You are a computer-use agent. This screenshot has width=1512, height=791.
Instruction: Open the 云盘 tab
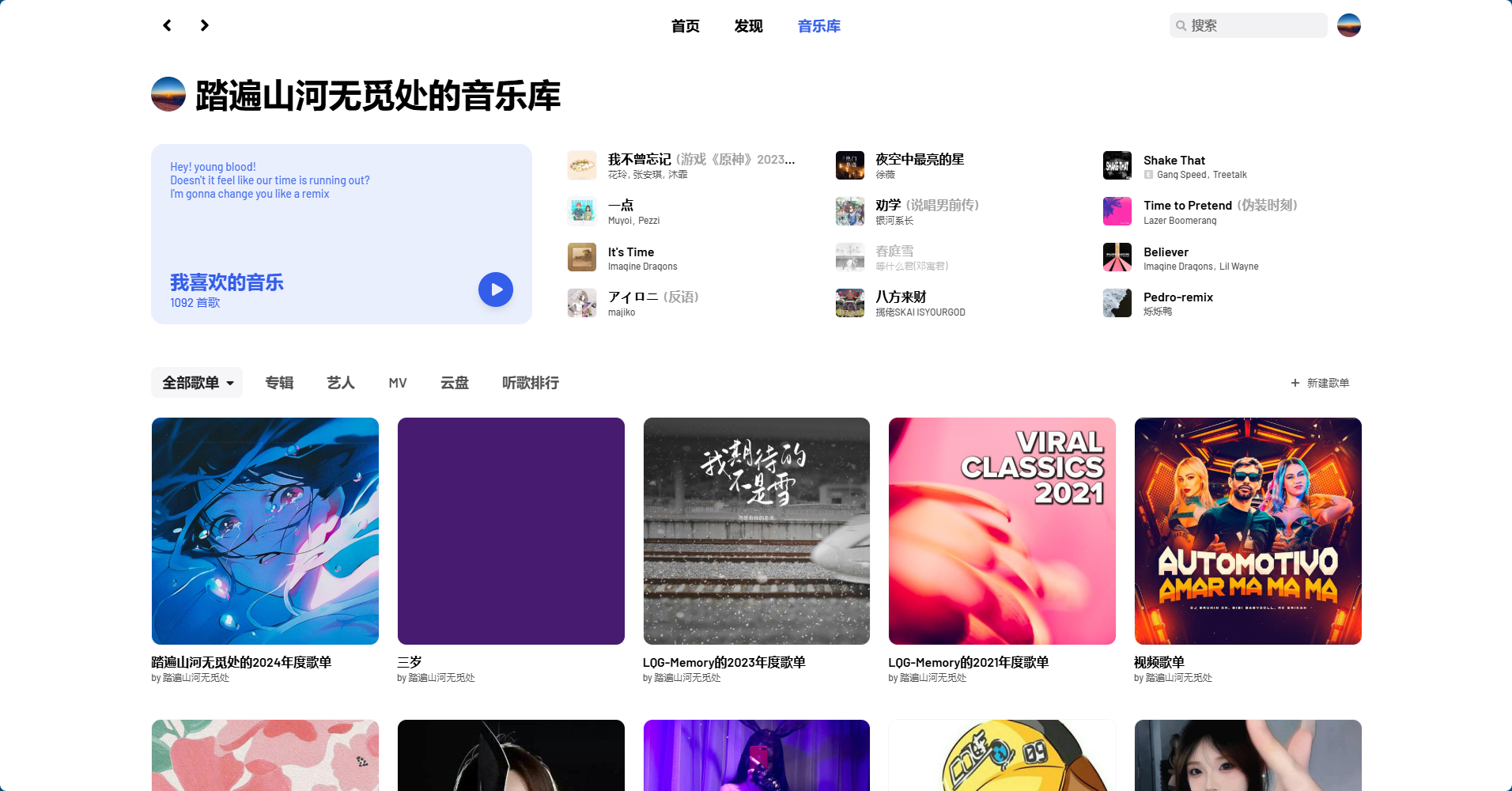(455, 383)
